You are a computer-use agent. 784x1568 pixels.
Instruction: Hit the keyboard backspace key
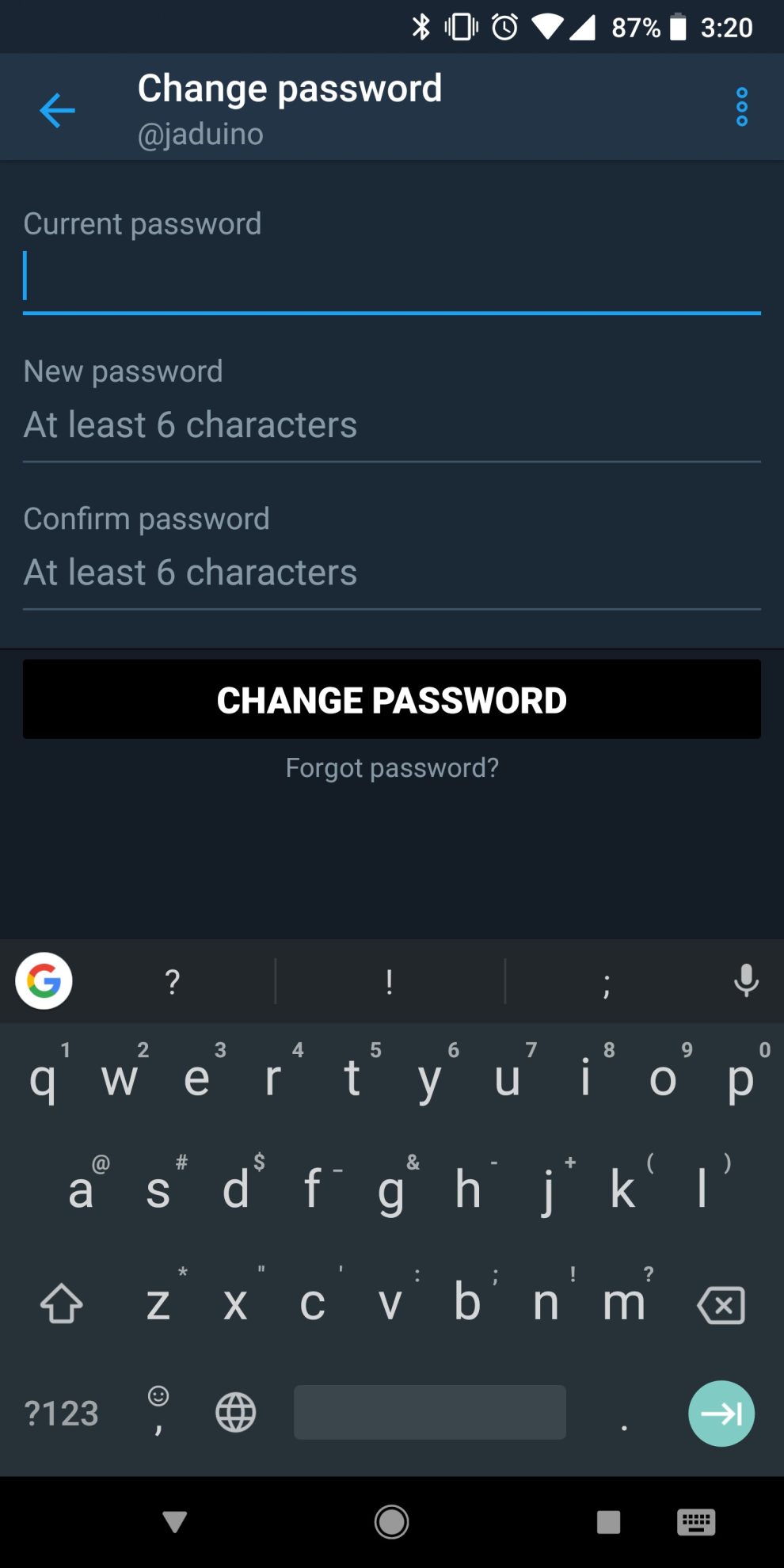(721, 1304)
